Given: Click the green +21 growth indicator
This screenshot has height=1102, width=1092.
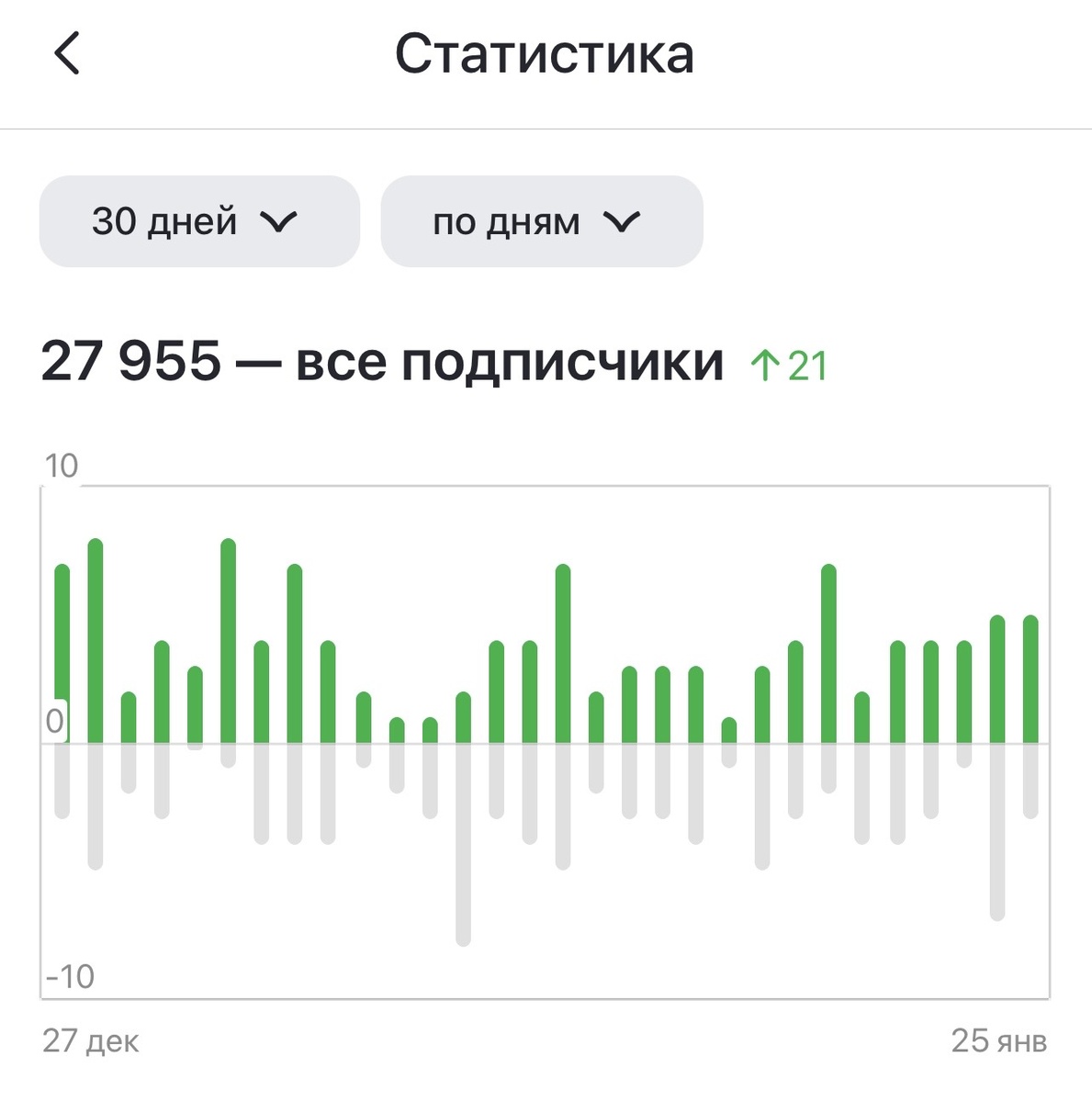Looking at the screenshot, I should [x=787, y=364].
